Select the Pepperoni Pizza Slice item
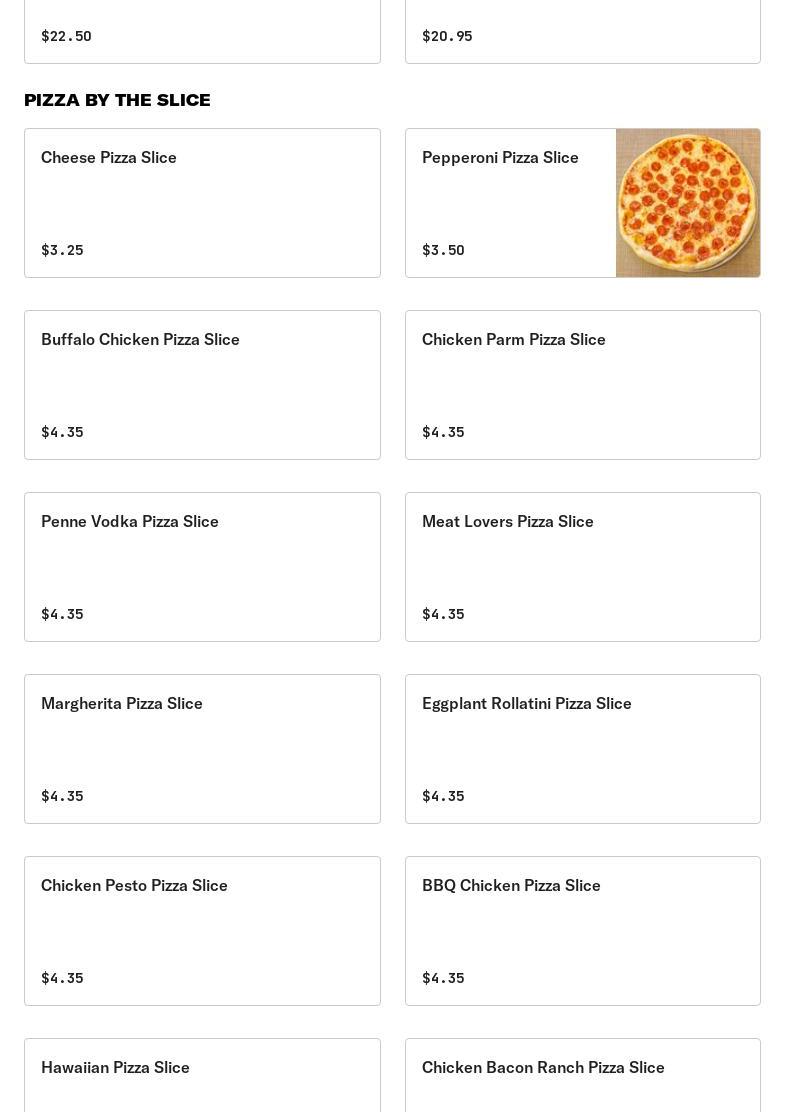 (582, 203)
